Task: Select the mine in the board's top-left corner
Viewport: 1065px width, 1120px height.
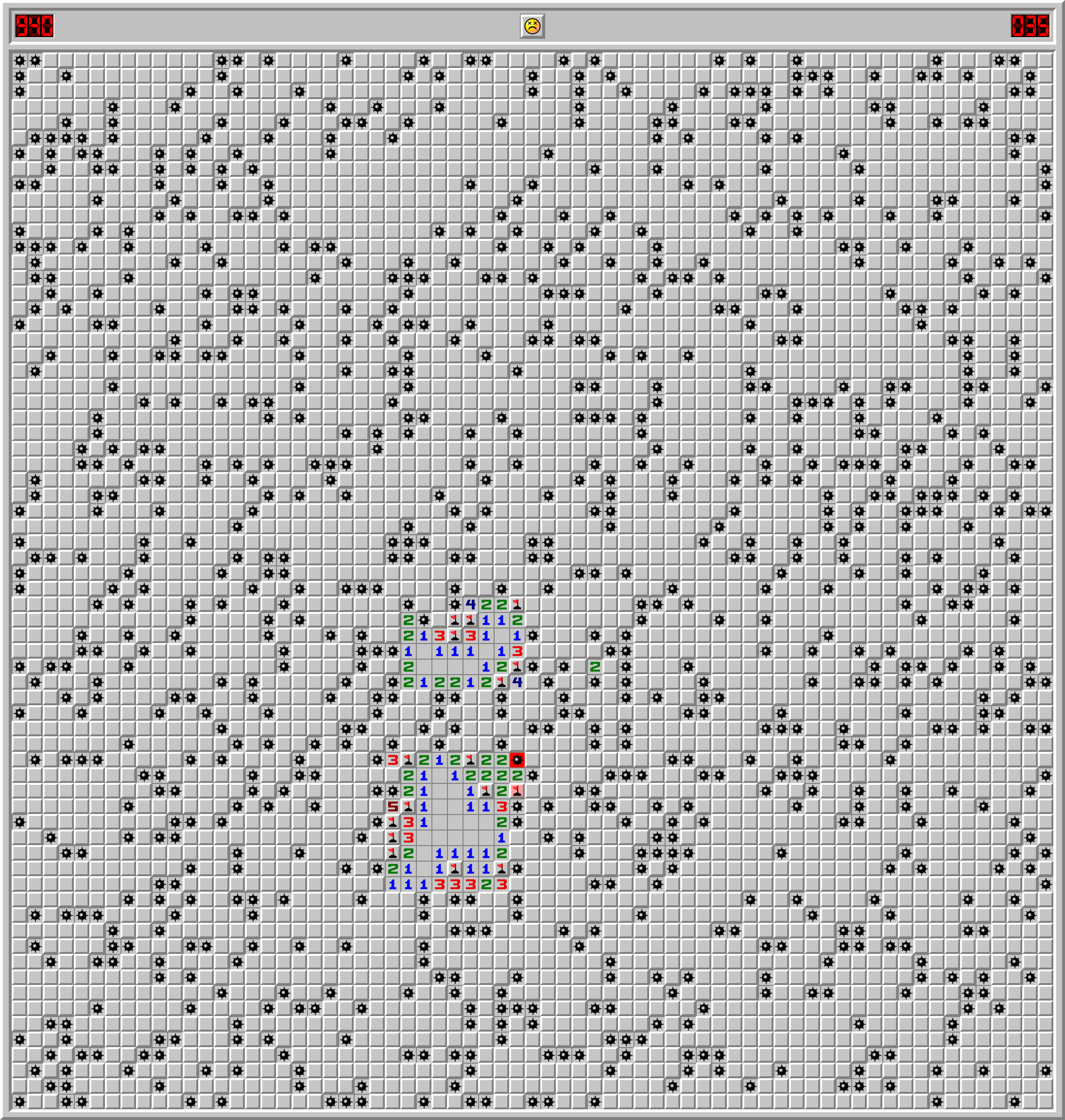Action: click(19, 61)
